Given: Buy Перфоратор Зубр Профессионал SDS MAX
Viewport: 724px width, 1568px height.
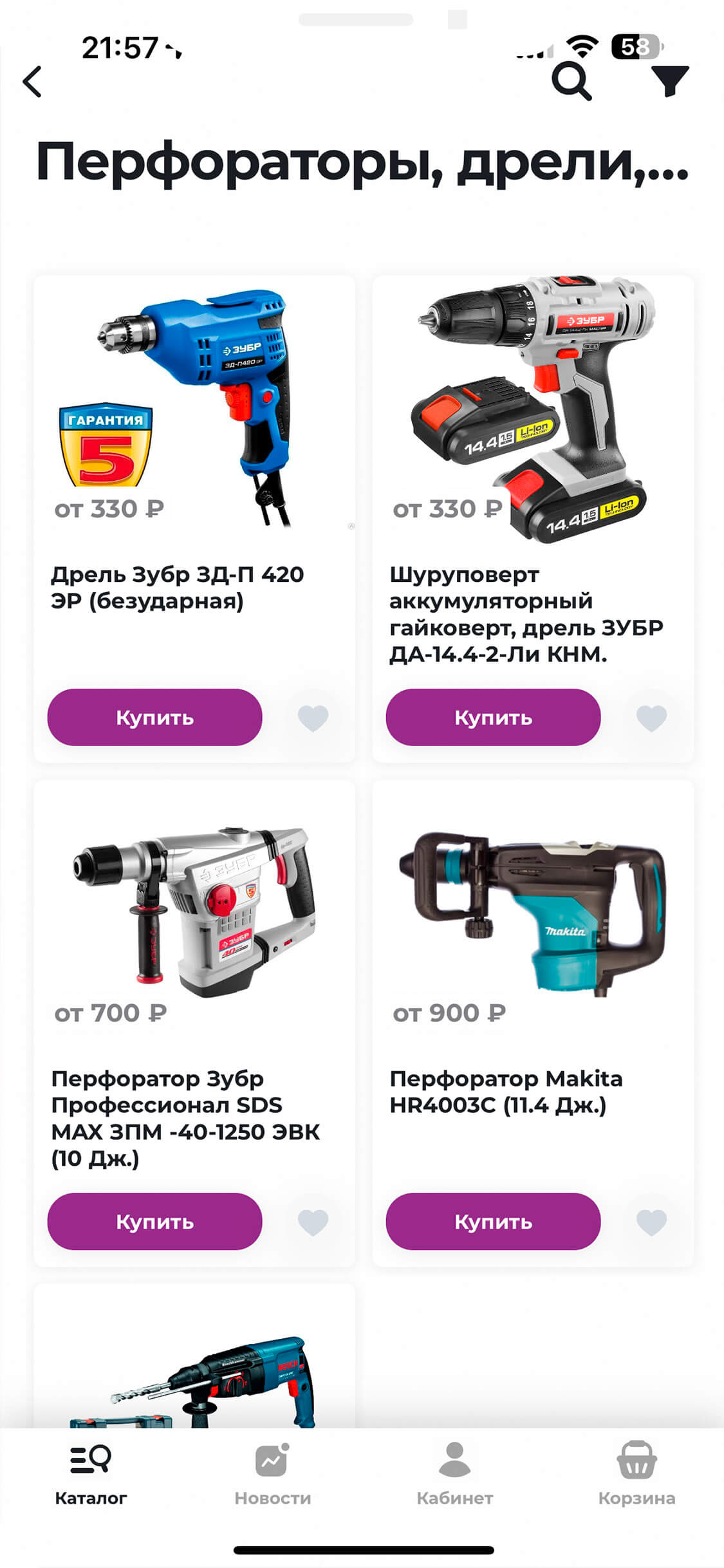Looking at the screenshot, I should click(x=154, y=1221).
